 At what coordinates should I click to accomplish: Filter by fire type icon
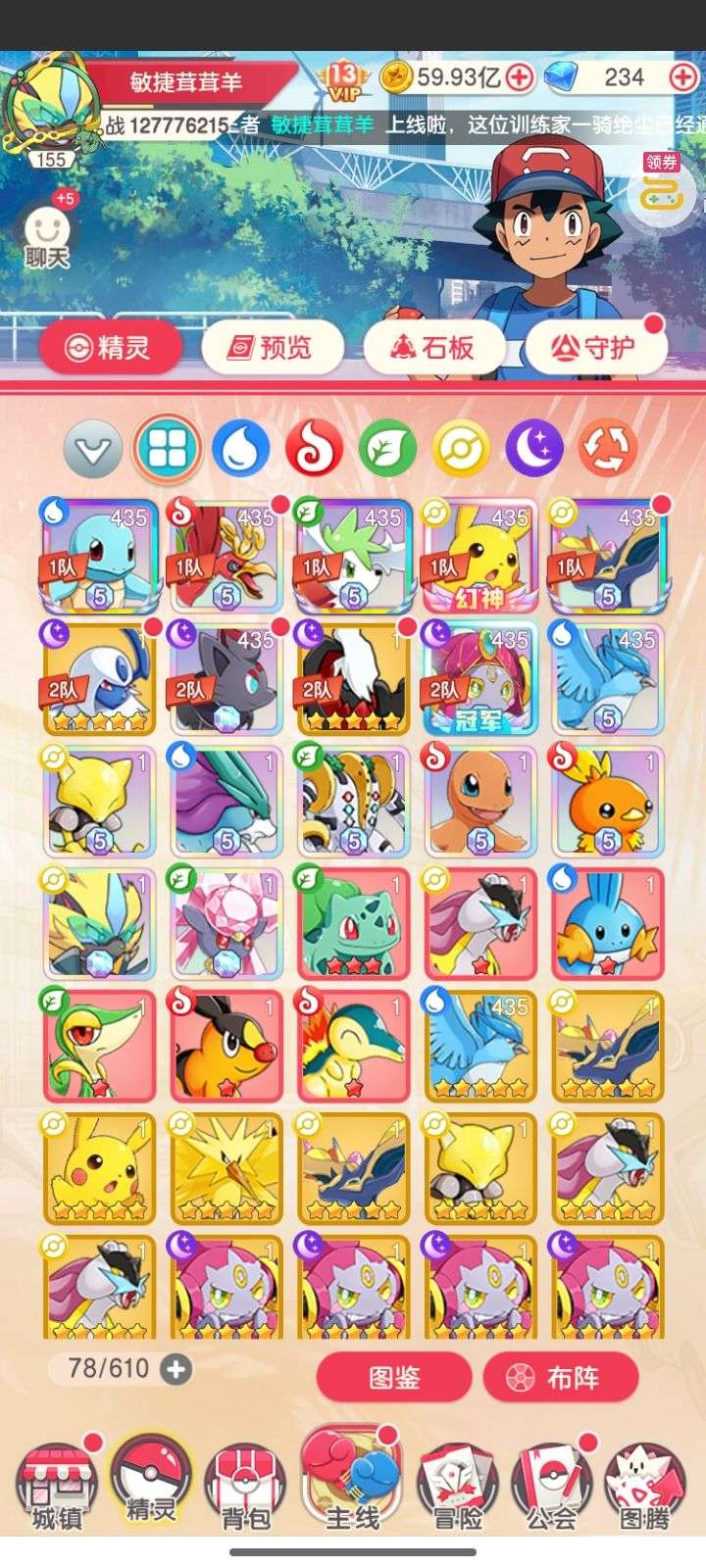[x=314, y=450]
